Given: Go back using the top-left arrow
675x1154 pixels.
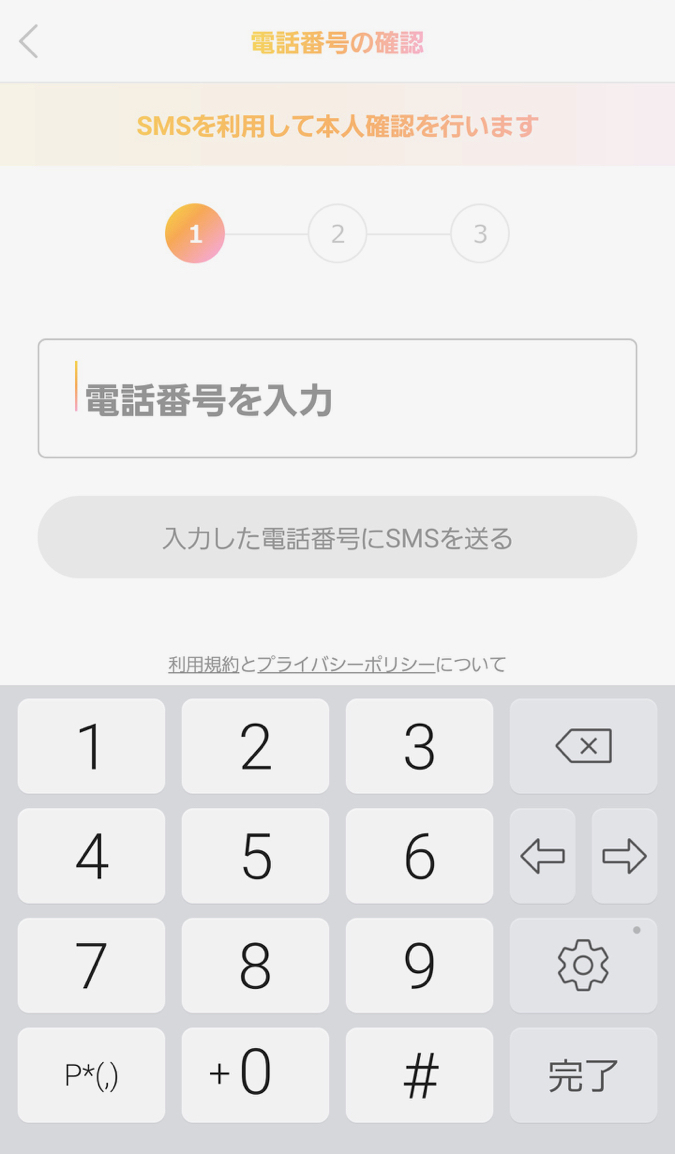Looking at the screenshot, I should click(x=29, y=41).
